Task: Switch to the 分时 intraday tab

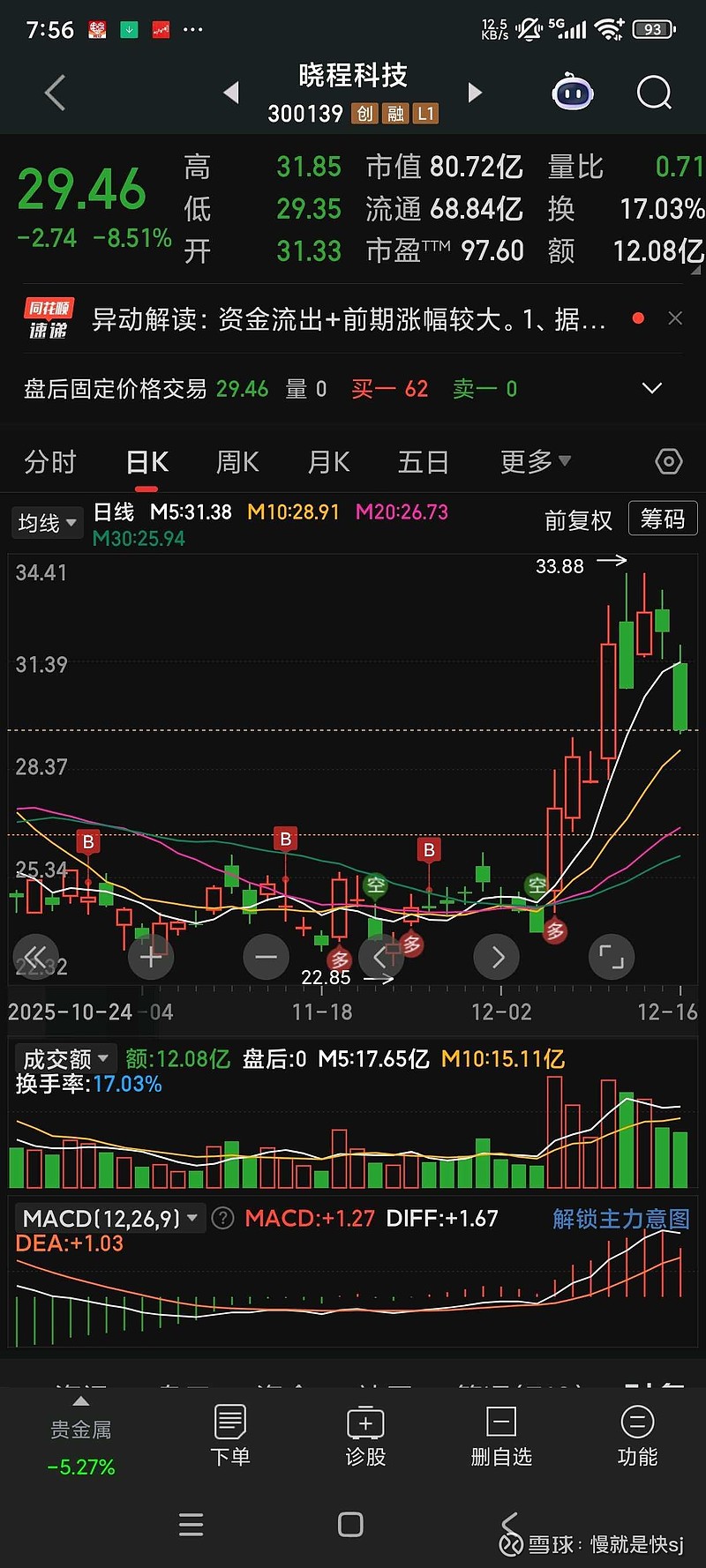Action: pyautogui.click(x=49, y=461)
